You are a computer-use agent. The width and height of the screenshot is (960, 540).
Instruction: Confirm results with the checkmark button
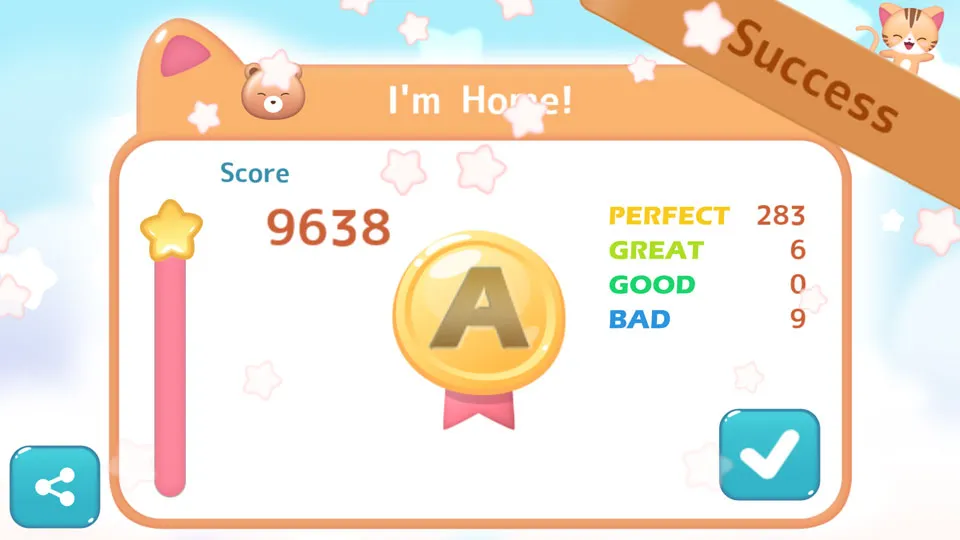coord(769,454)
